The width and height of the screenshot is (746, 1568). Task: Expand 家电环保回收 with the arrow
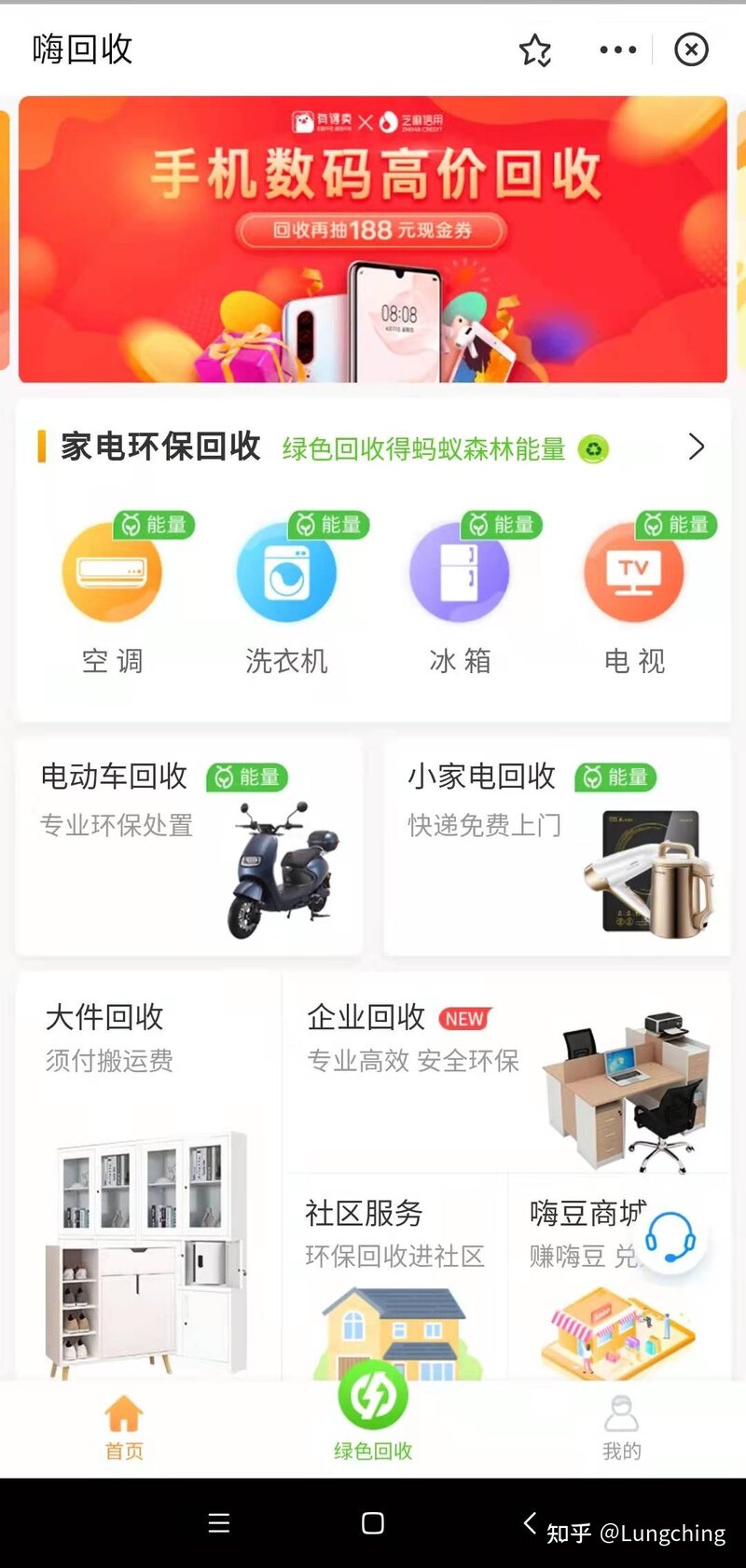(696, 447)
